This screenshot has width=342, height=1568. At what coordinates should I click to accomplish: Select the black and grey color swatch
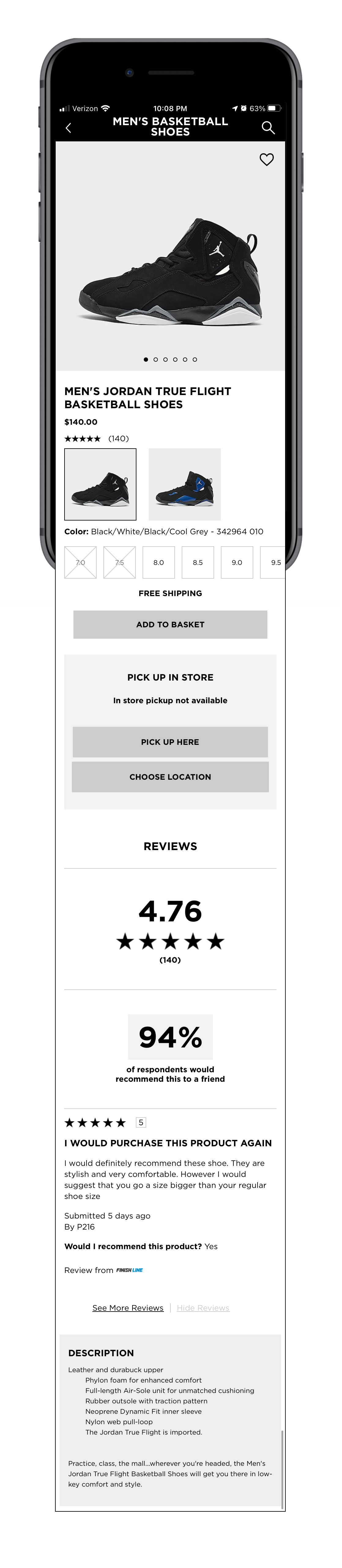pos(100,484)
